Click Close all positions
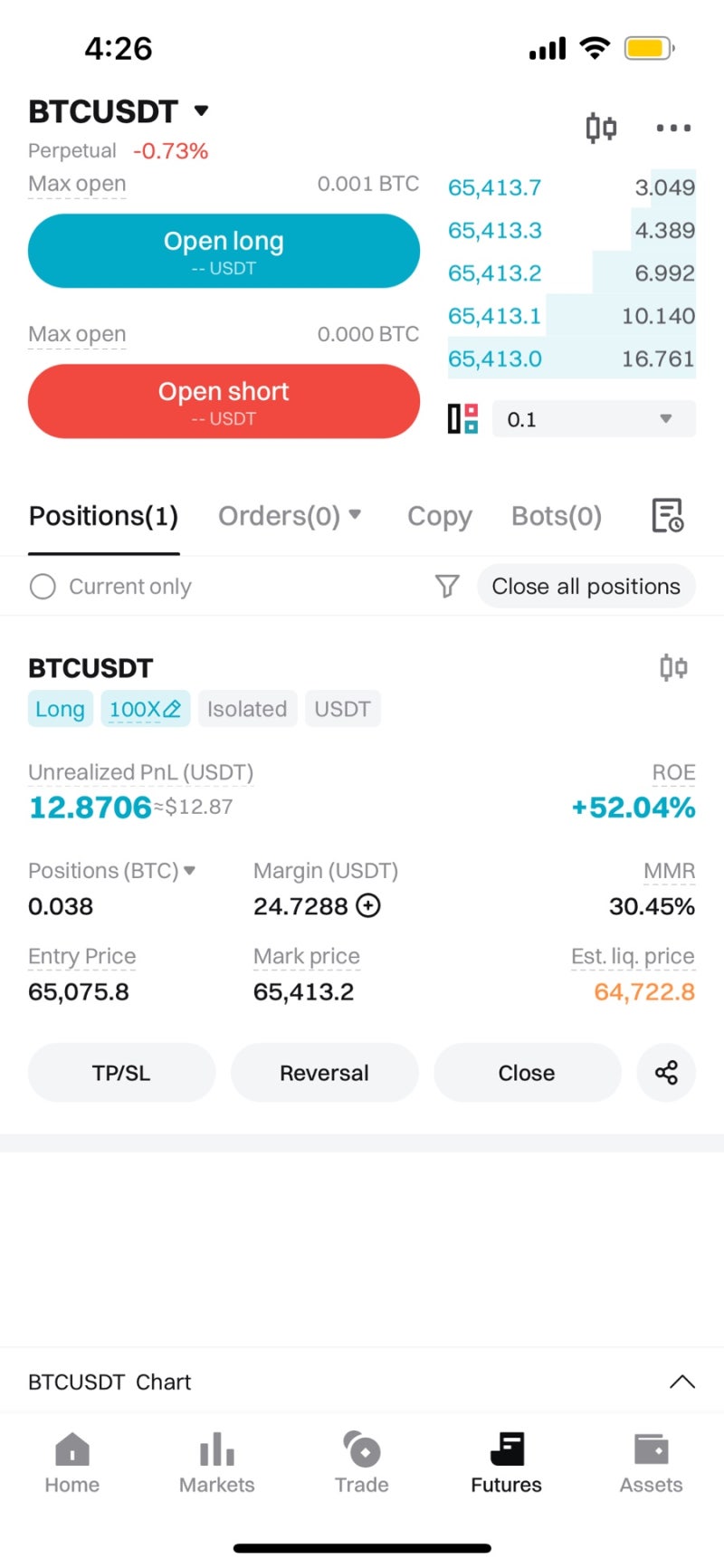The image size is (724, 1568). click(x=586, y=586)
